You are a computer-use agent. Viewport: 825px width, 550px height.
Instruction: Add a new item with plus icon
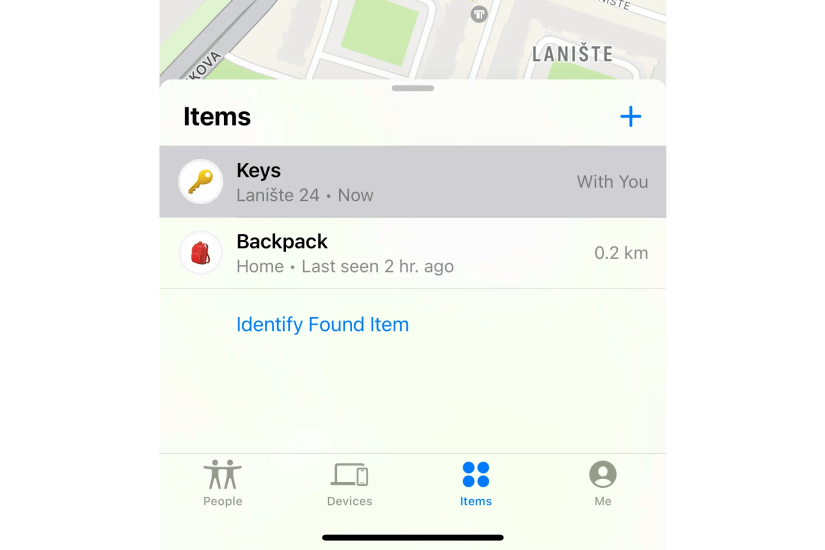pyautogui.click(x=630, y=117)
